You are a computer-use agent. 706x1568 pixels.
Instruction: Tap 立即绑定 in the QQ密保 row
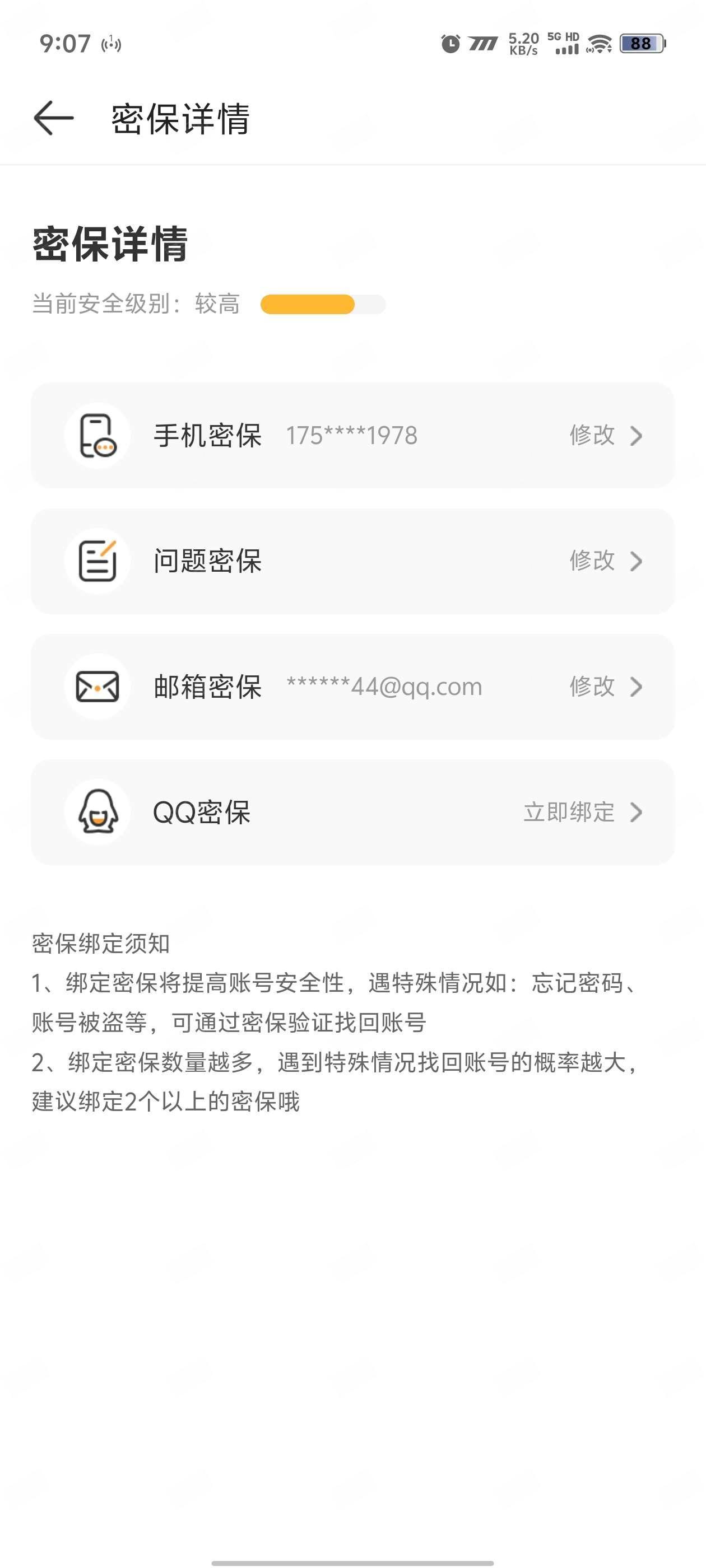tap(569, 812)
